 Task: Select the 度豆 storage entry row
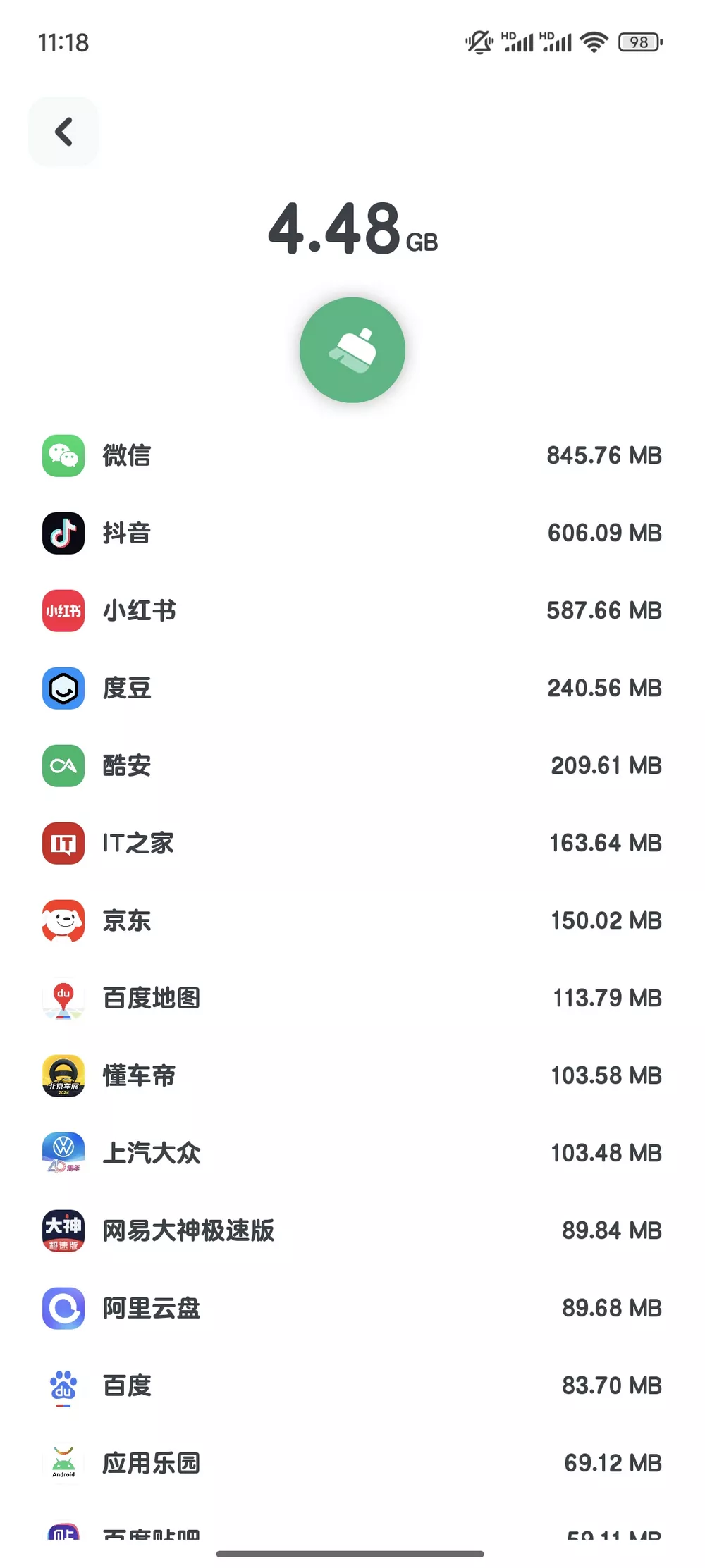(352, 689)
